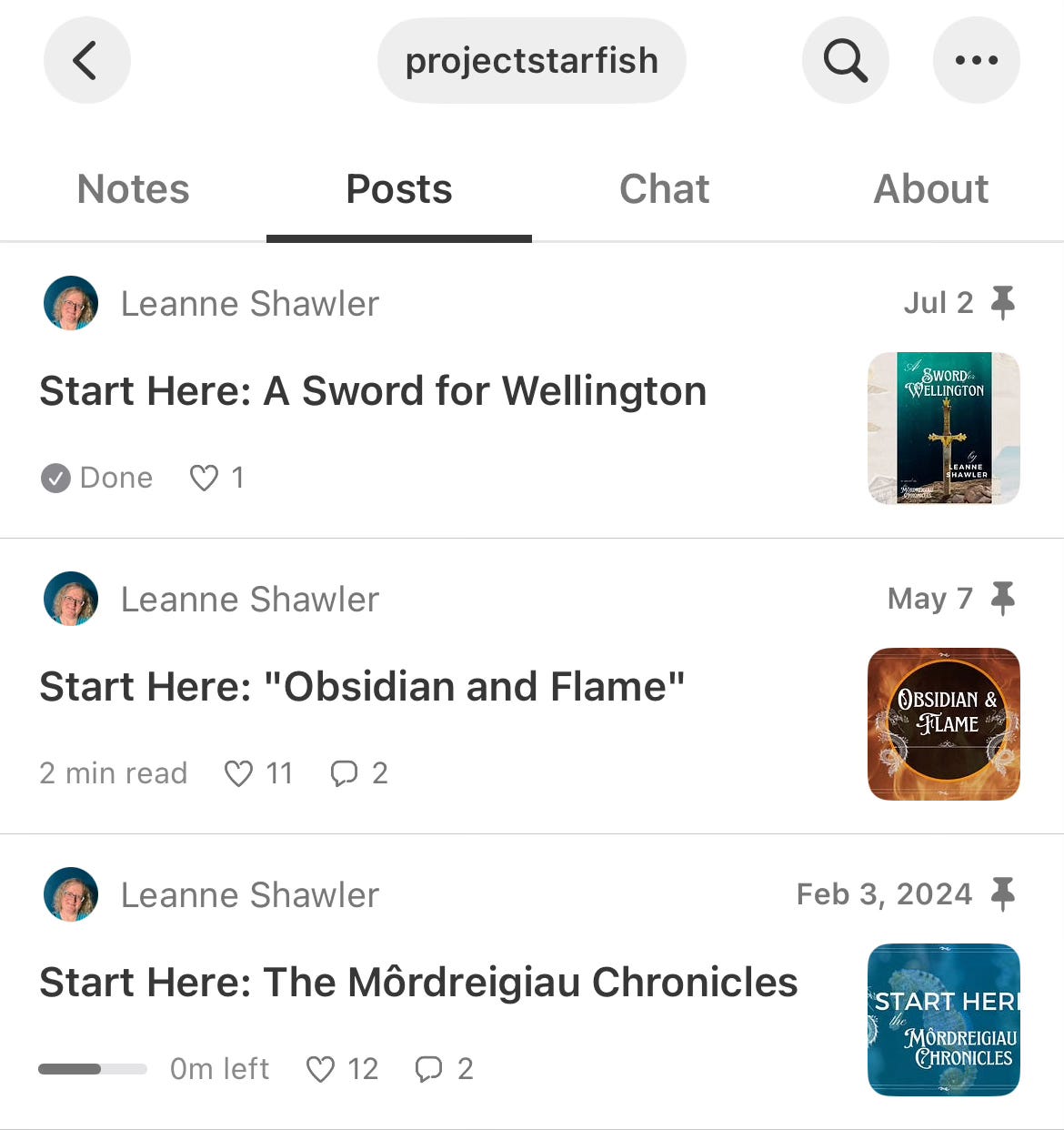Open the Môrdreigiau Chronicles cover thumbnail
1064x1130 pixels.
944,1020
